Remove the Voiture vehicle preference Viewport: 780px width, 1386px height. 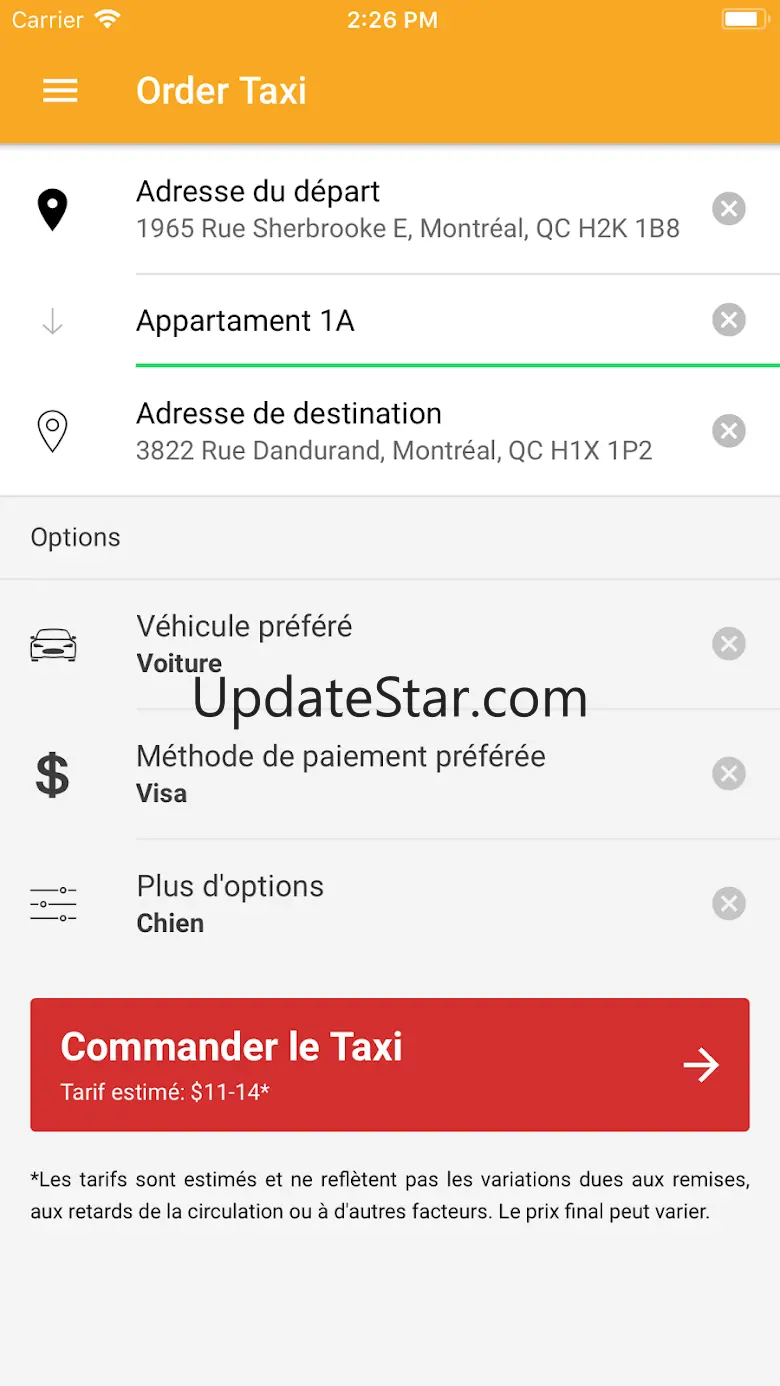[729, 644]
